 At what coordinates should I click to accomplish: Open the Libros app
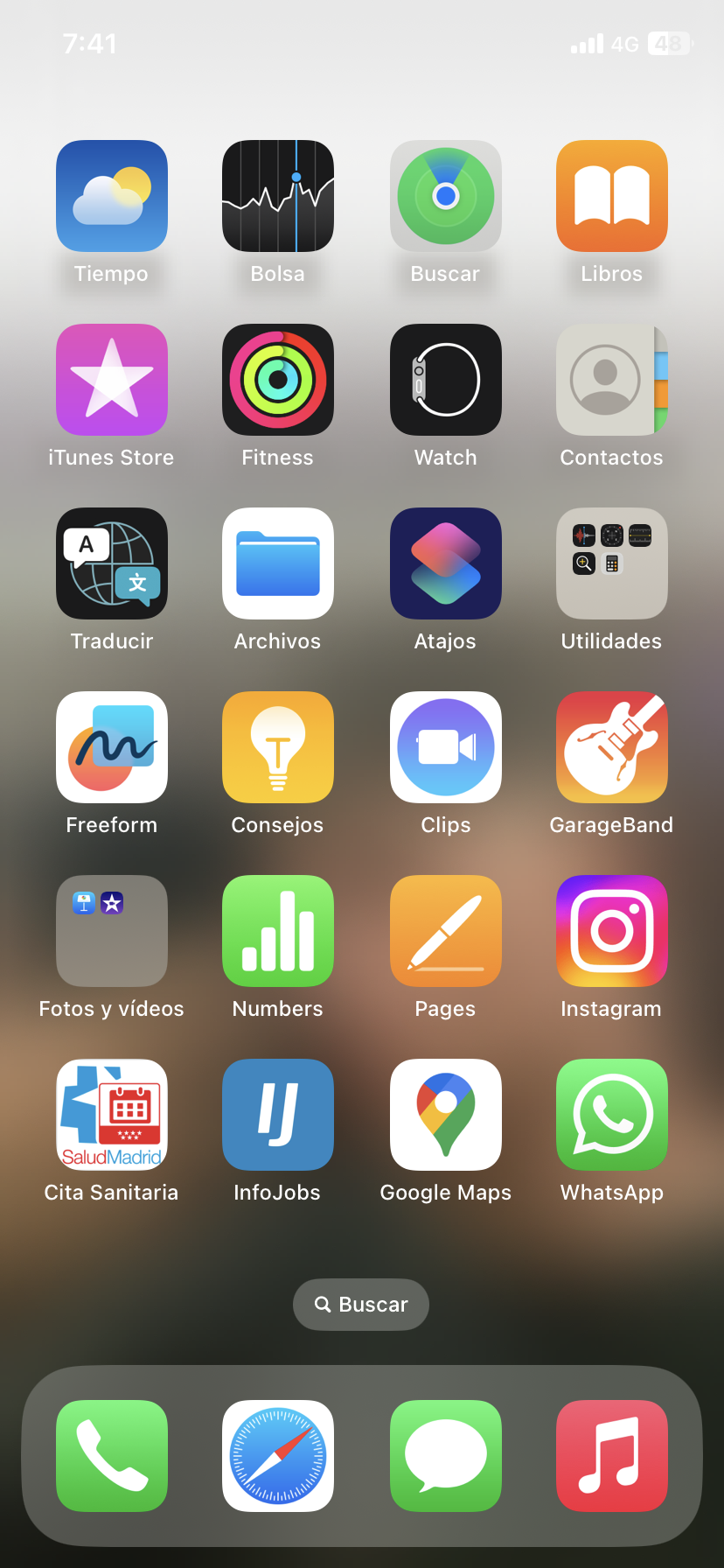click(612, 196)
